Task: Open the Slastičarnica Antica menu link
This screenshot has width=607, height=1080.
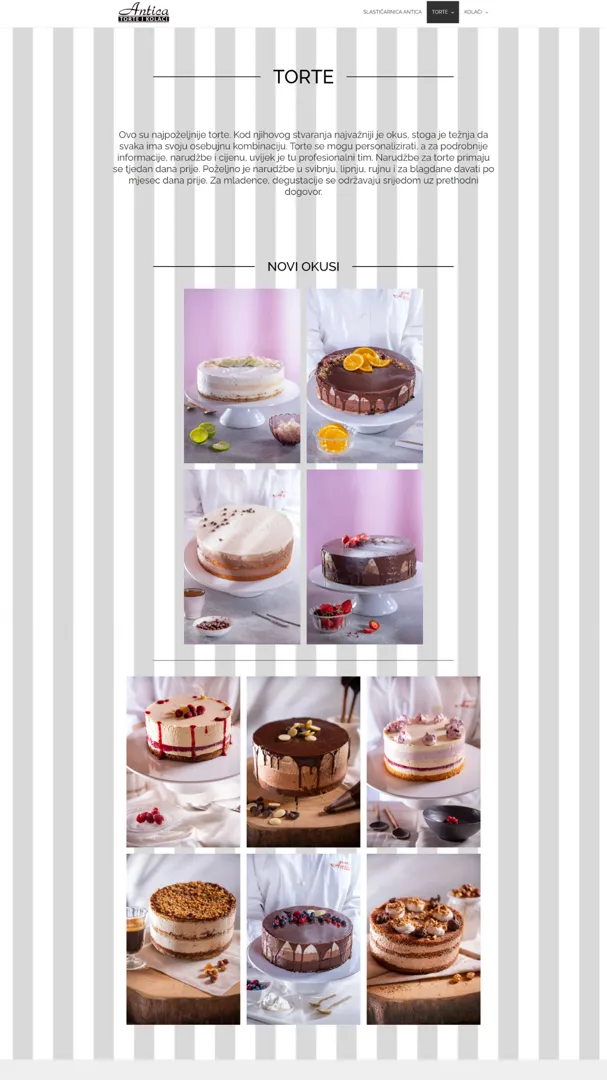Action: 392,12
